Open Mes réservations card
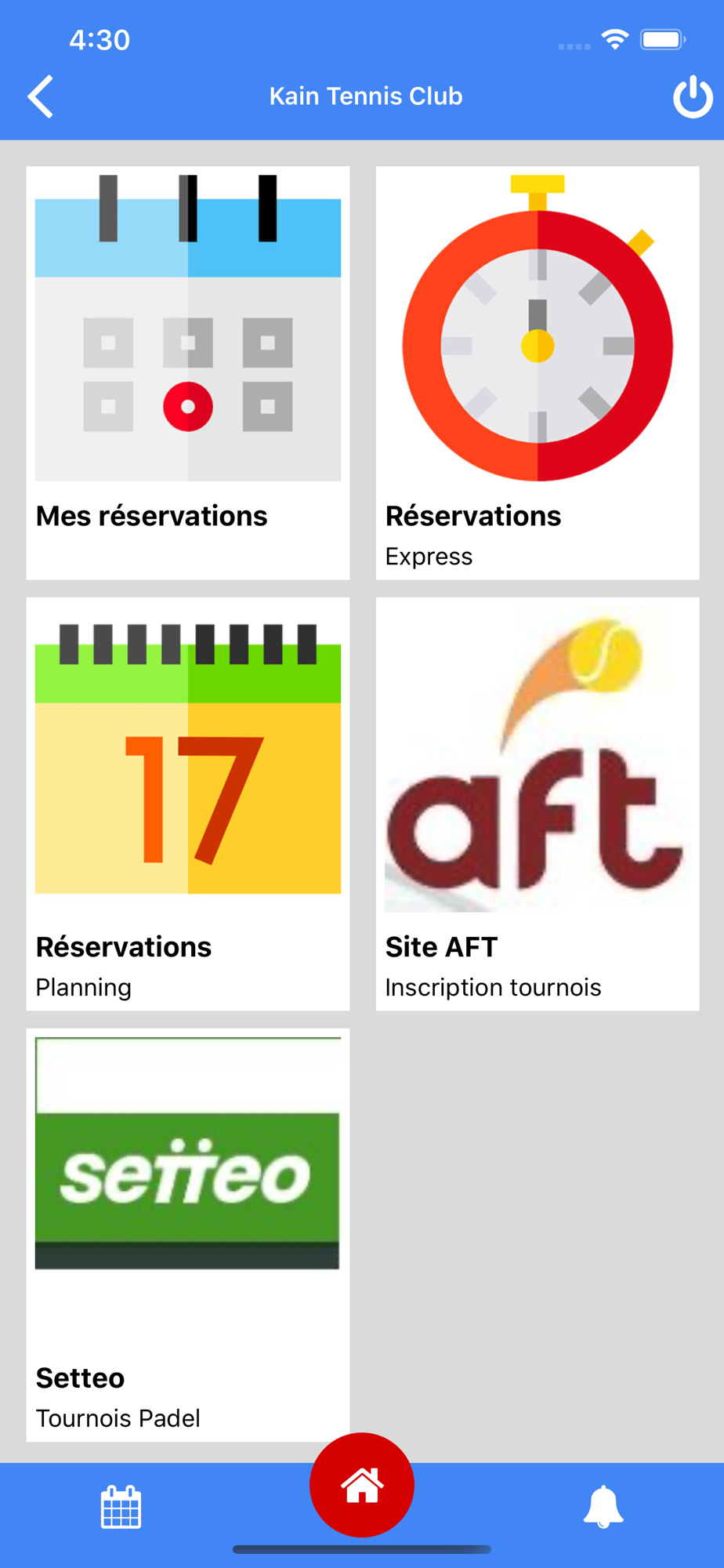724x1568 pixels. click(x=188, y=373)
